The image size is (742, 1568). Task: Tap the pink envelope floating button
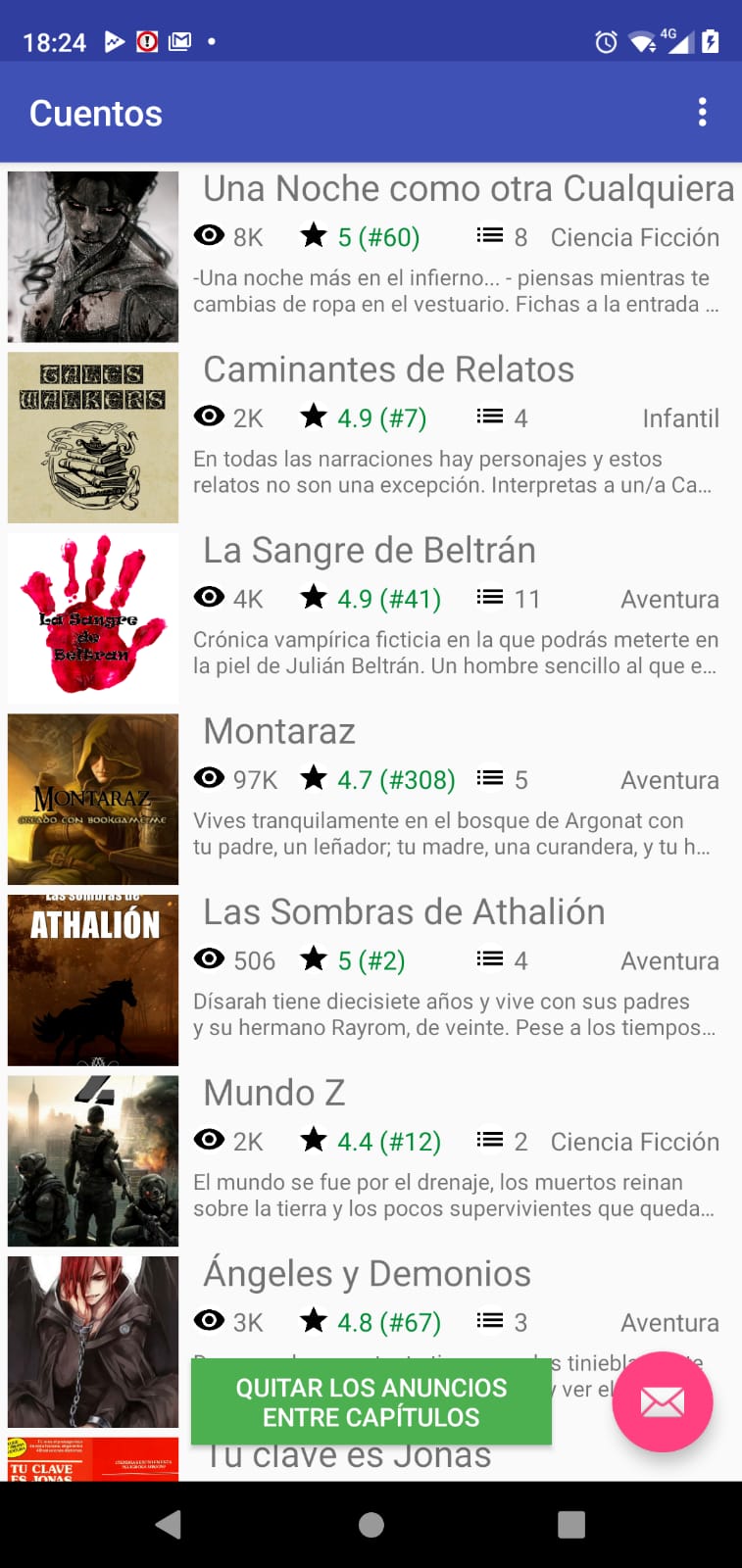(x=662, y=1401)
